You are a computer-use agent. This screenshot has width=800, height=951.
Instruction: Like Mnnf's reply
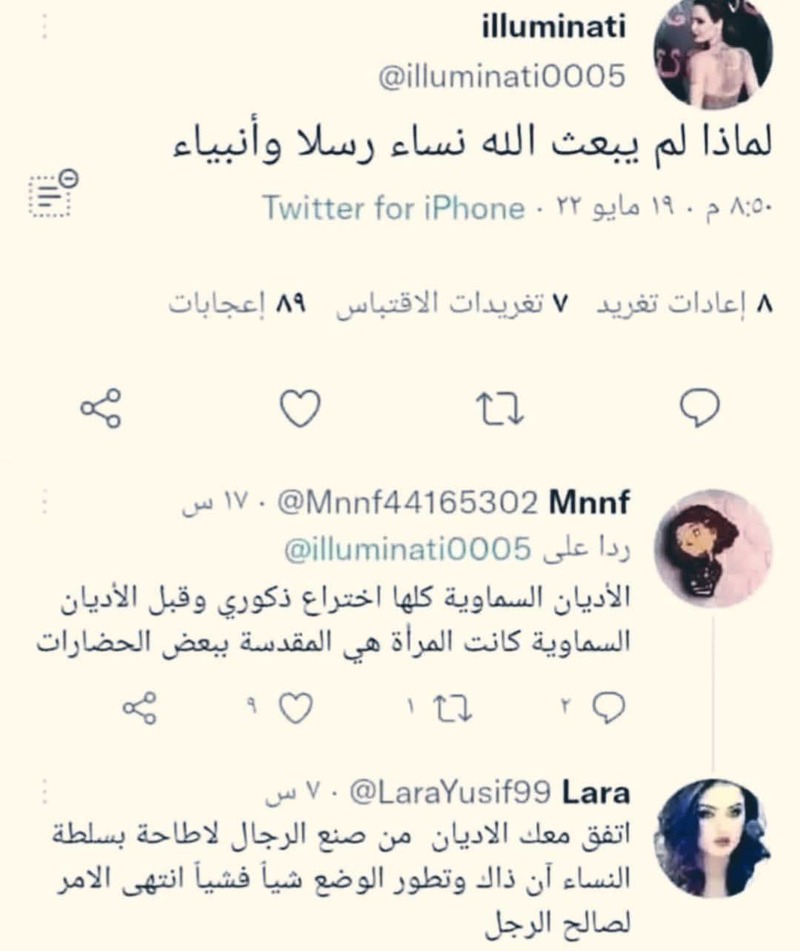(295, 708)
